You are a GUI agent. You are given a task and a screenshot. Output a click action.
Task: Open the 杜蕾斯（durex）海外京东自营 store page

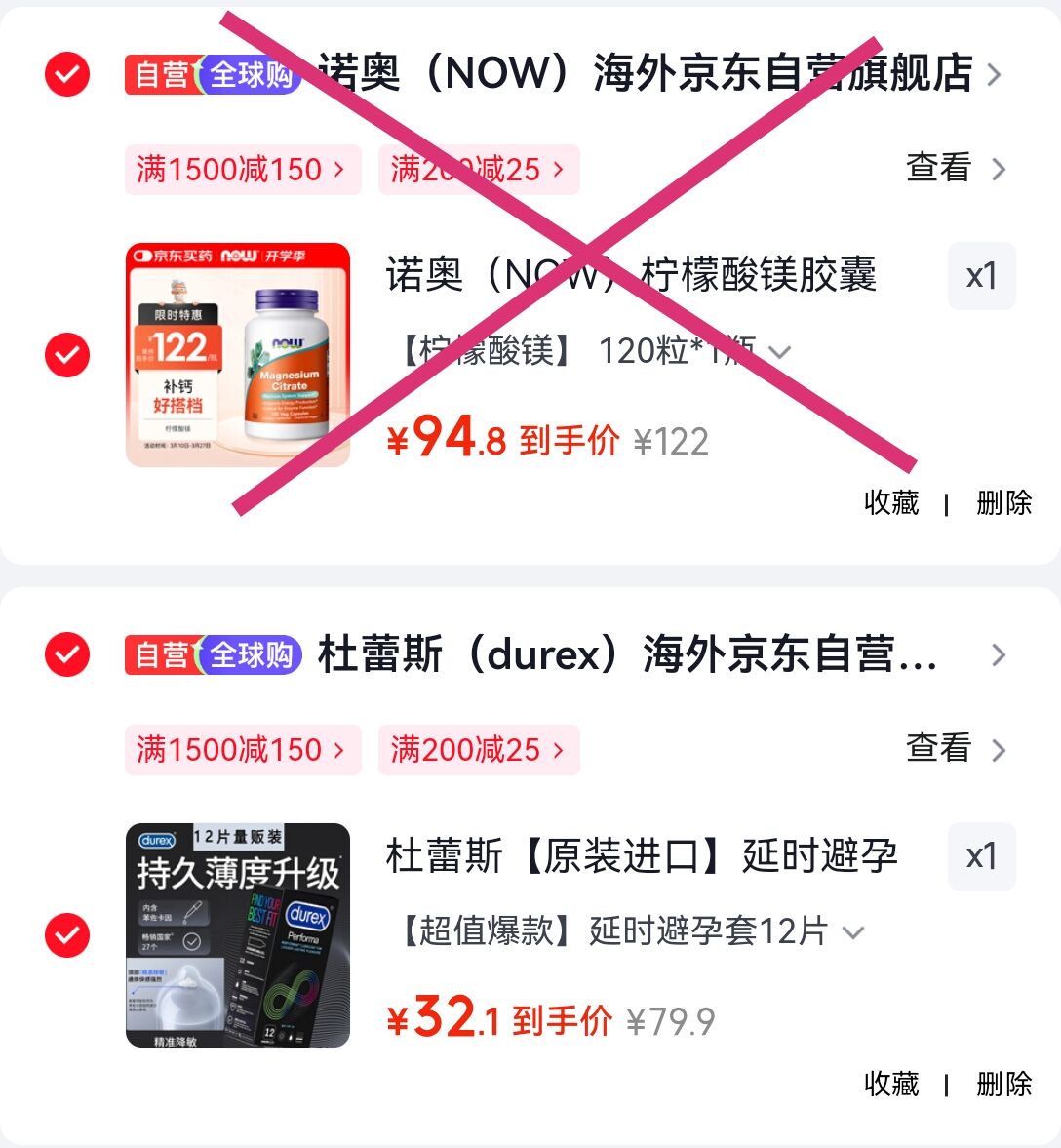[x=627, y=653]
